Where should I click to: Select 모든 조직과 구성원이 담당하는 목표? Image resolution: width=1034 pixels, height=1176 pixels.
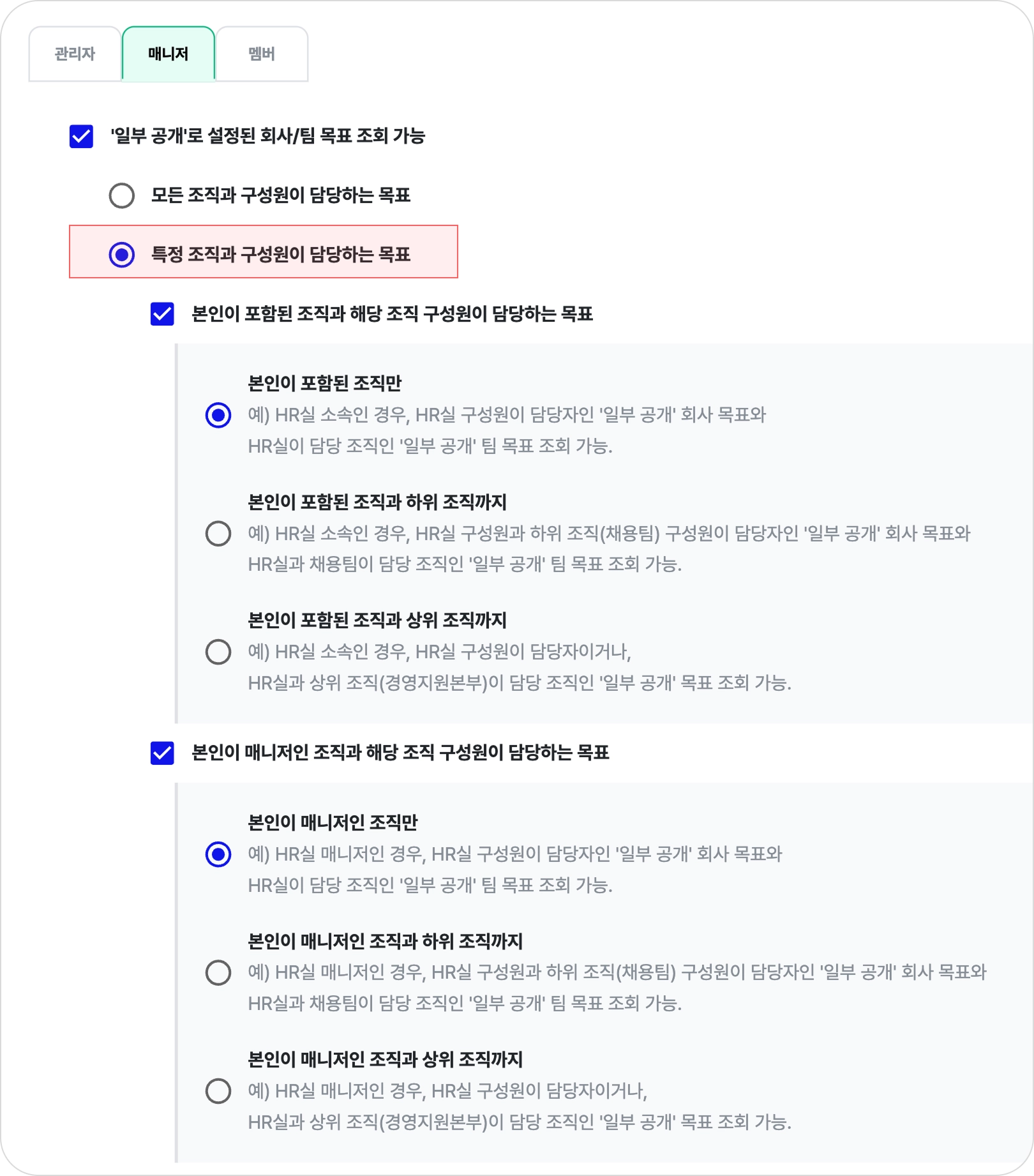click(x=122, y=195)
